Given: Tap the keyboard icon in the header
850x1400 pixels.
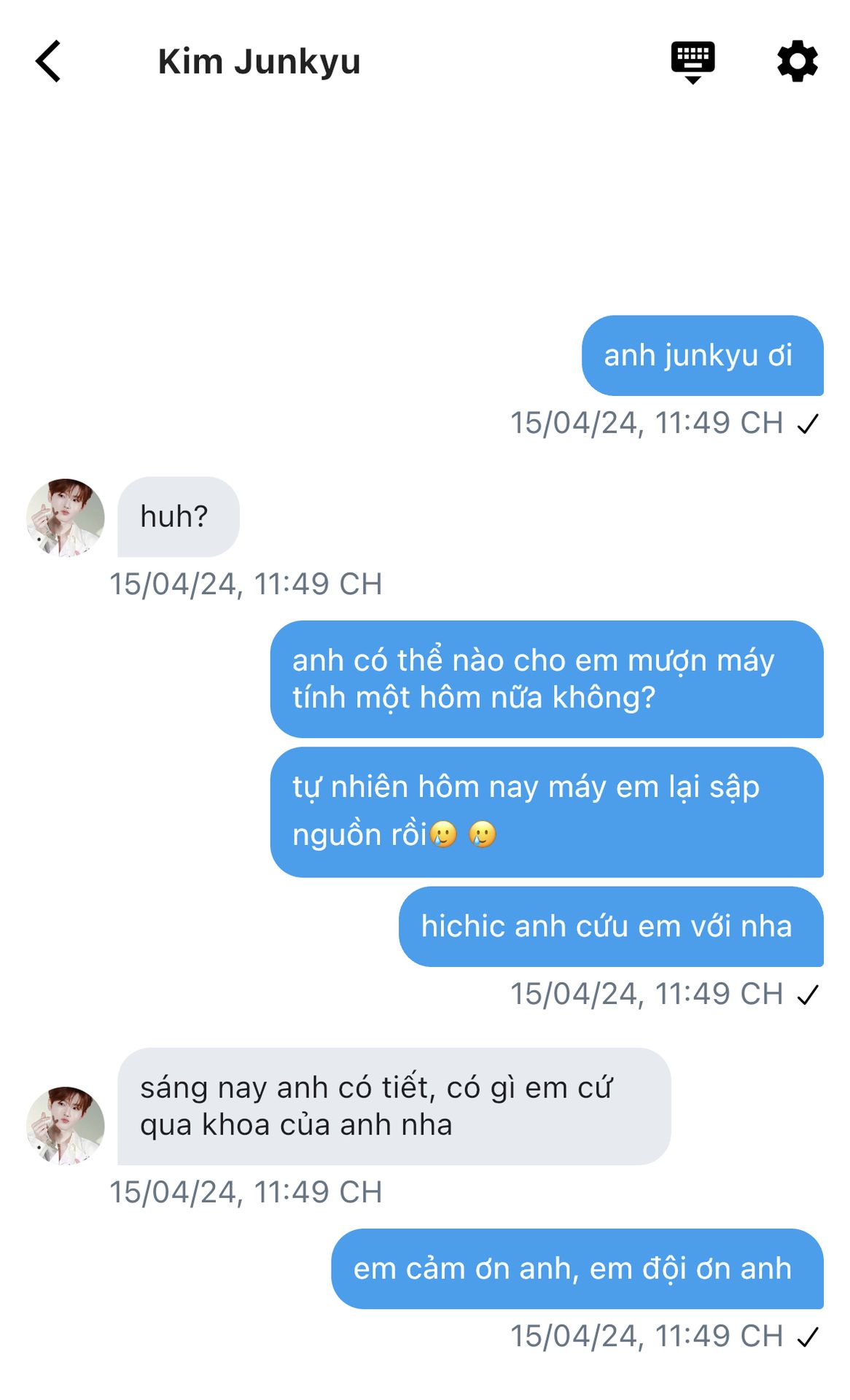Looking at the screenshot, I should [693, 62].
